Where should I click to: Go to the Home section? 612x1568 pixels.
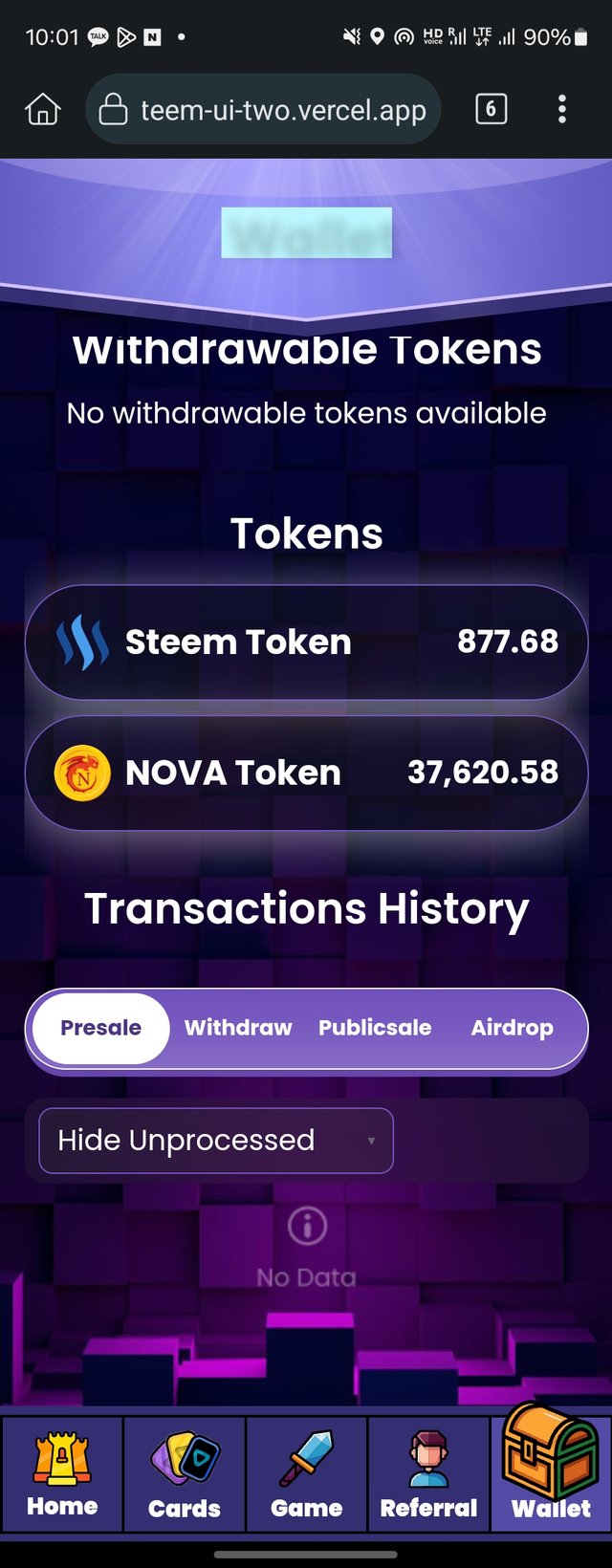click(62, 1475)
